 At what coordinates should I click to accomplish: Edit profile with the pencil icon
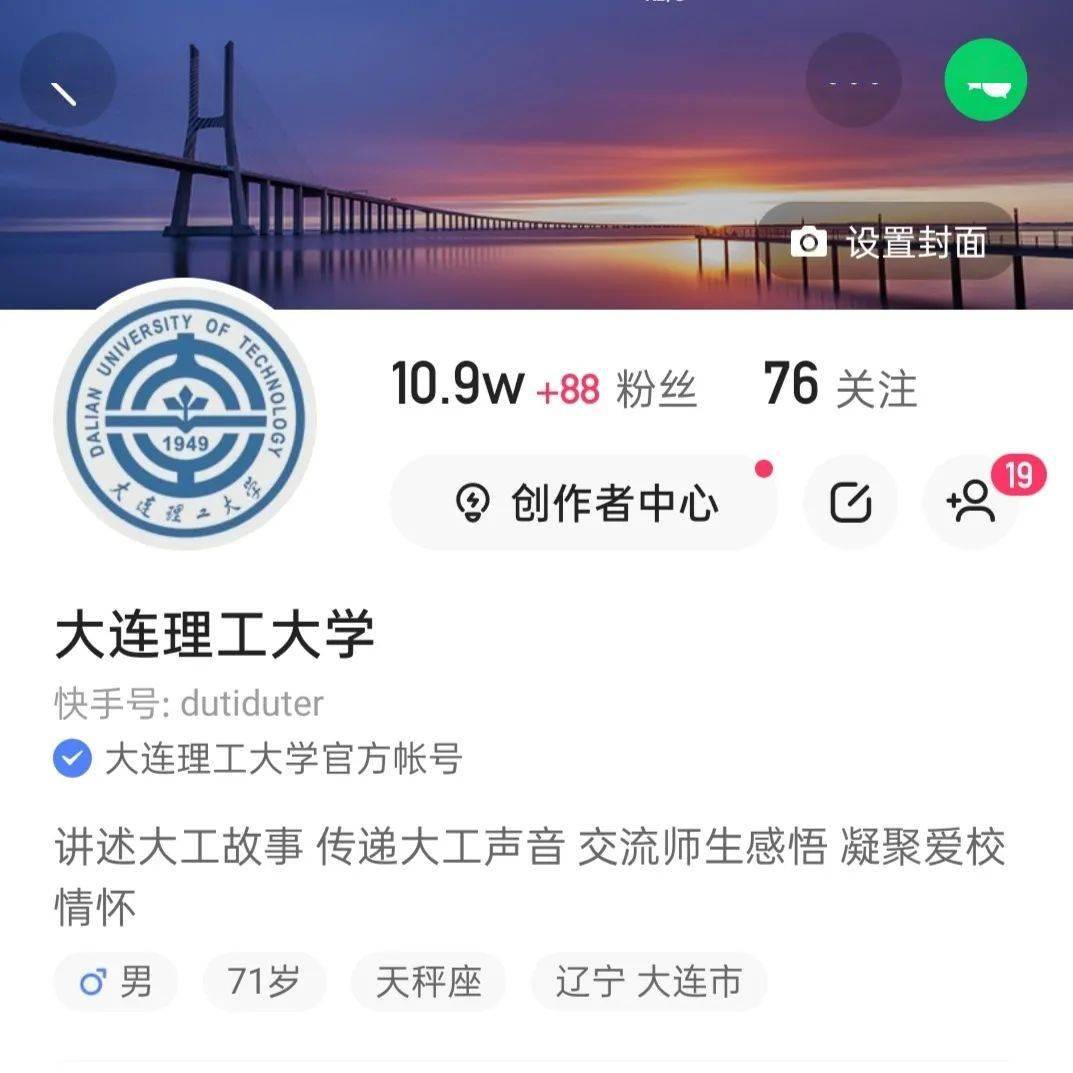(850, 503)
